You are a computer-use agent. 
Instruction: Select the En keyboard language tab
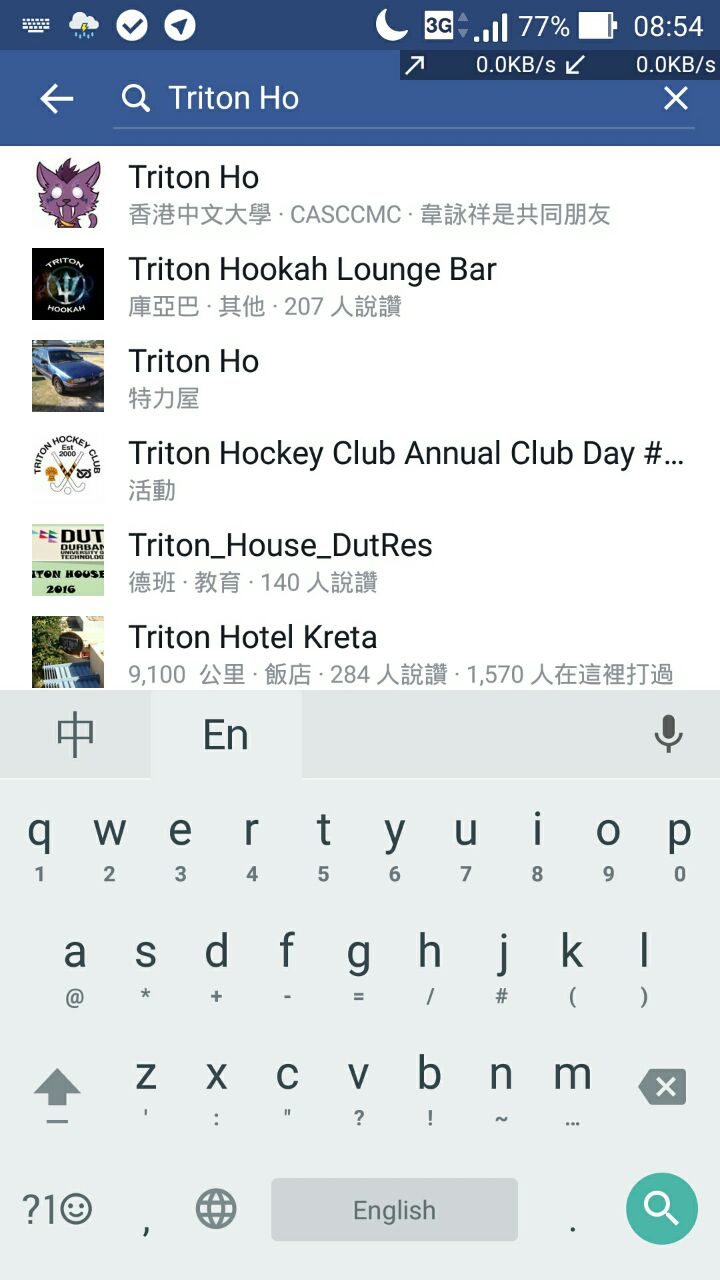[x=226, y=735]
